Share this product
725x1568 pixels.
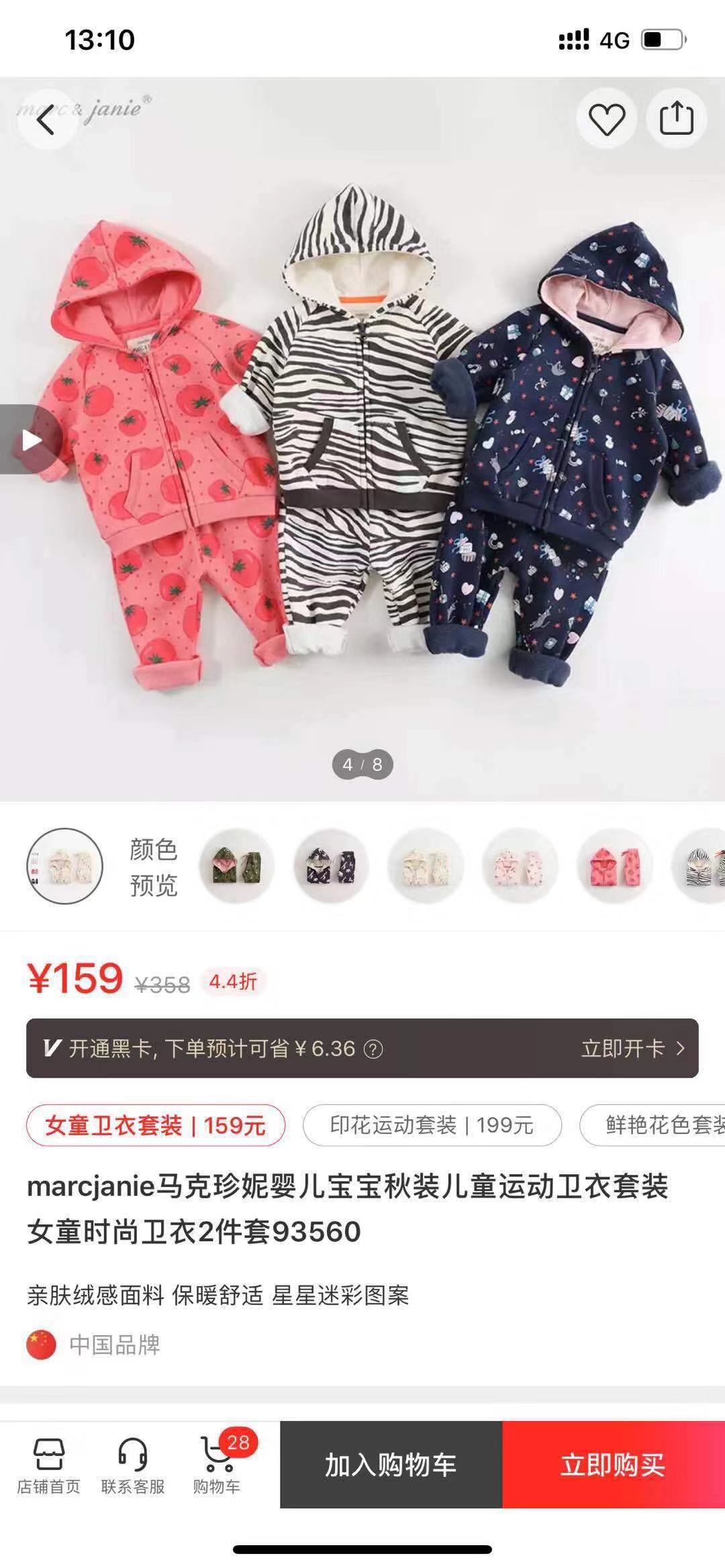(x=676, y=119)
